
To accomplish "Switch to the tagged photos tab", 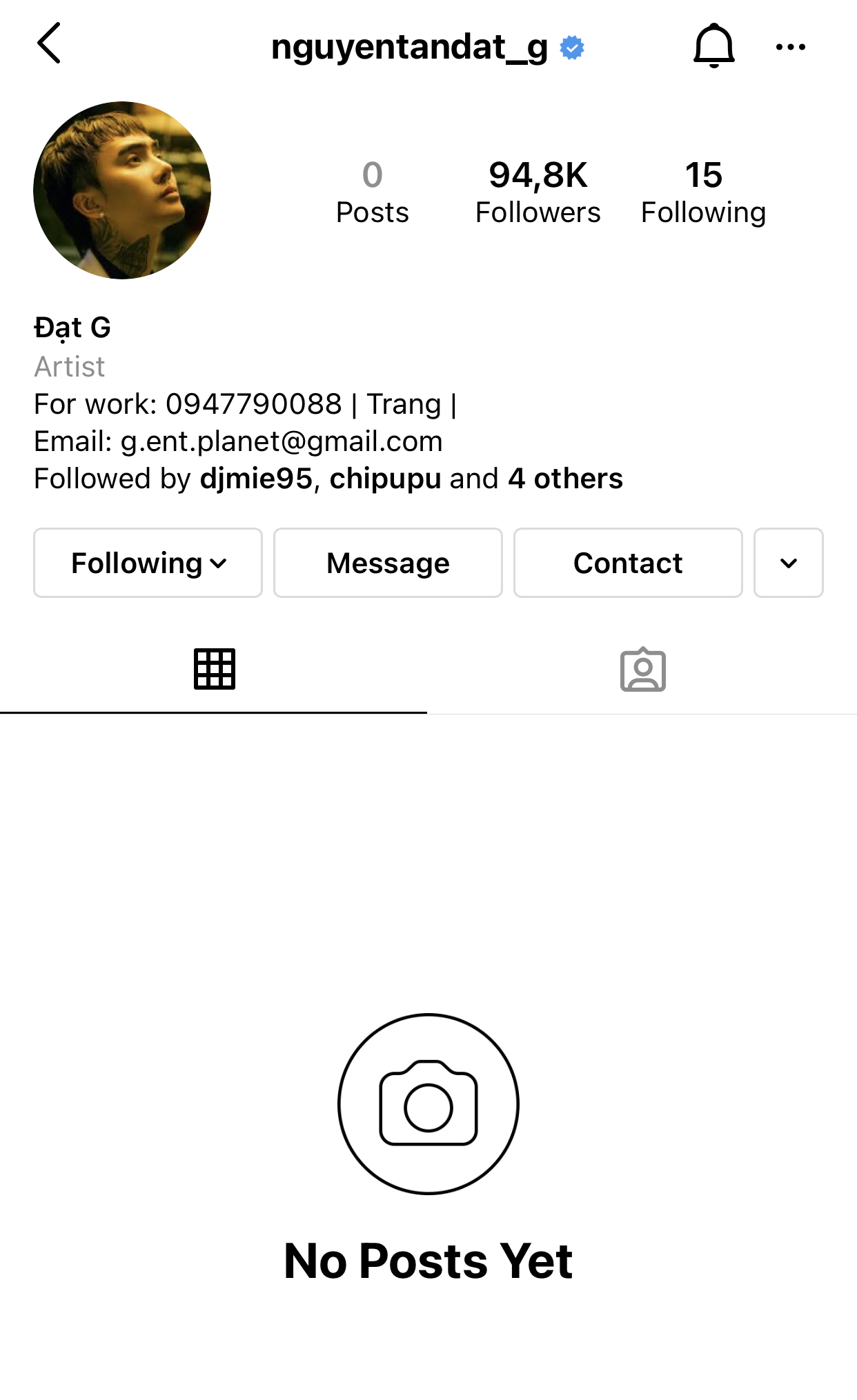I will (x=642, y=669).
